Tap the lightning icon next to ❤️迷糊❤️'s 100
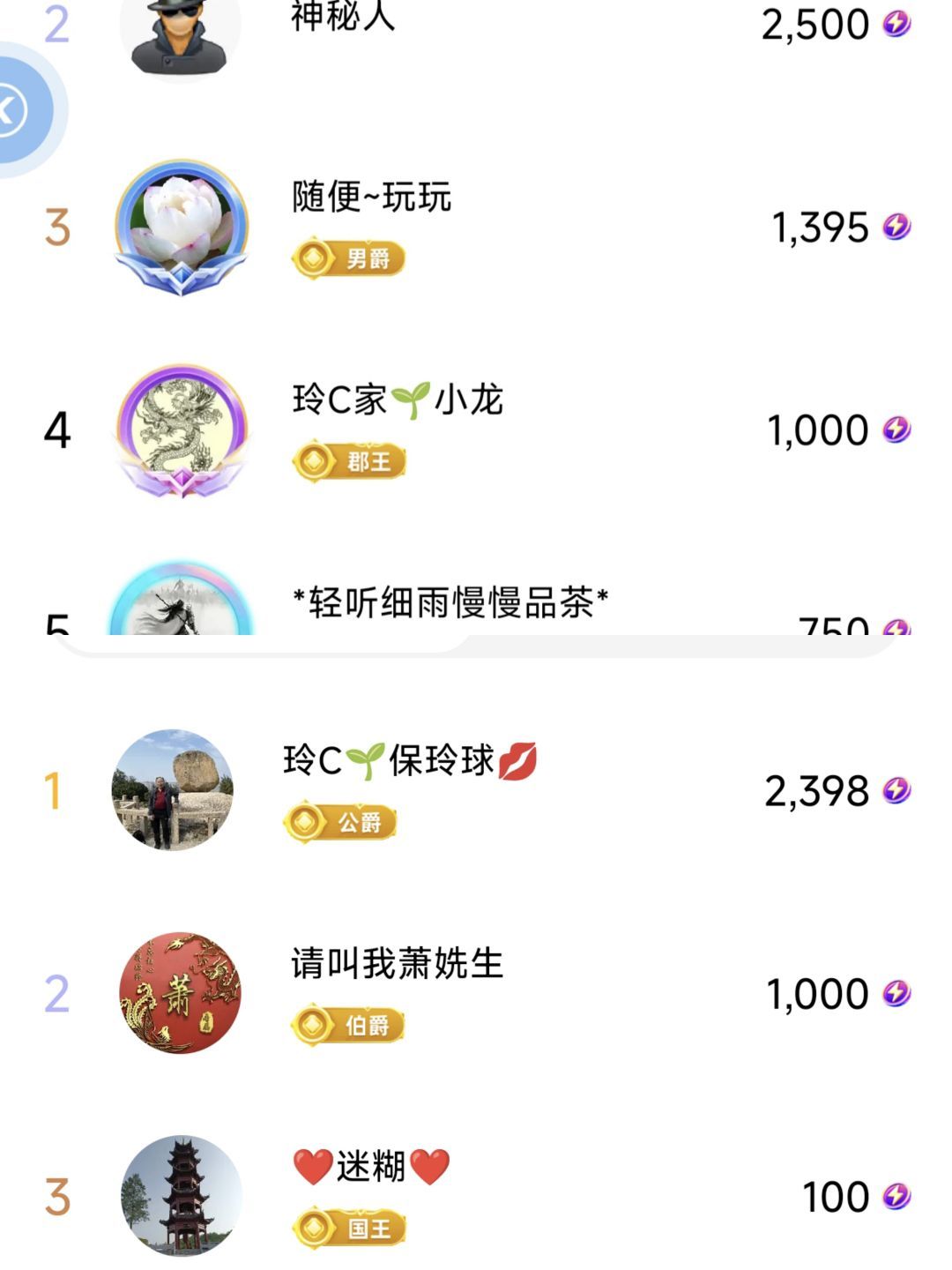This screenshot has height=1270, width=952. pos(897,1196)
